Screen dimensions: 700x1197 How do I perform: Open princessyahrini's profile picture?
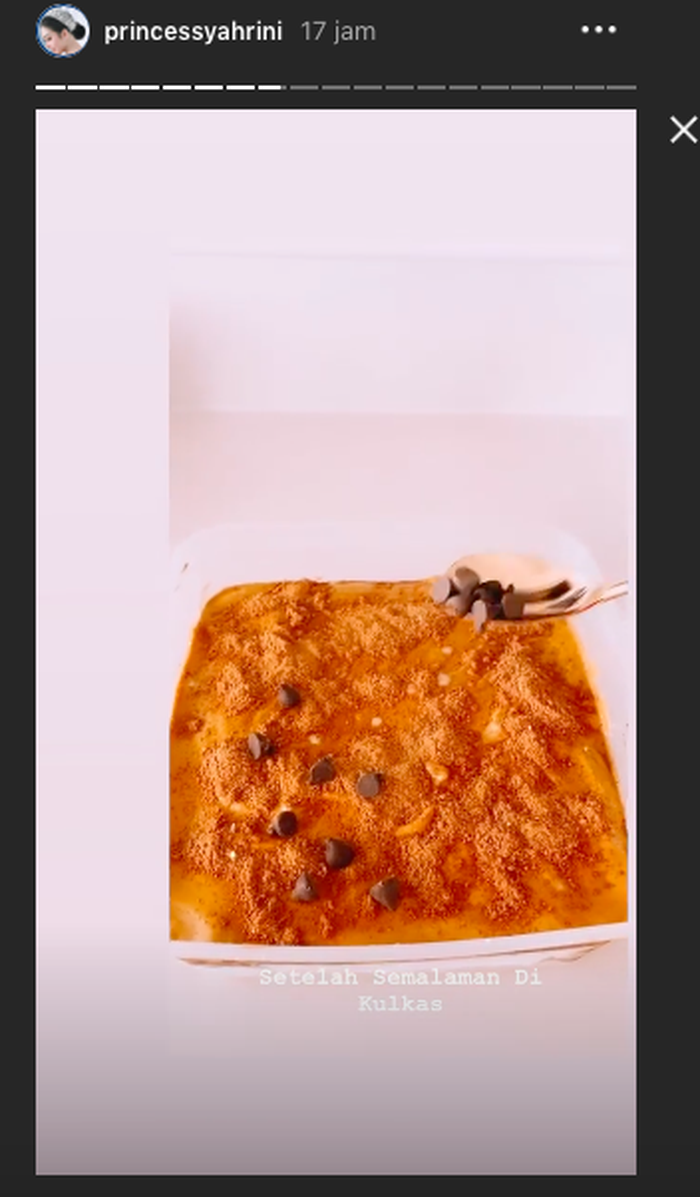[x=62, y=31]
